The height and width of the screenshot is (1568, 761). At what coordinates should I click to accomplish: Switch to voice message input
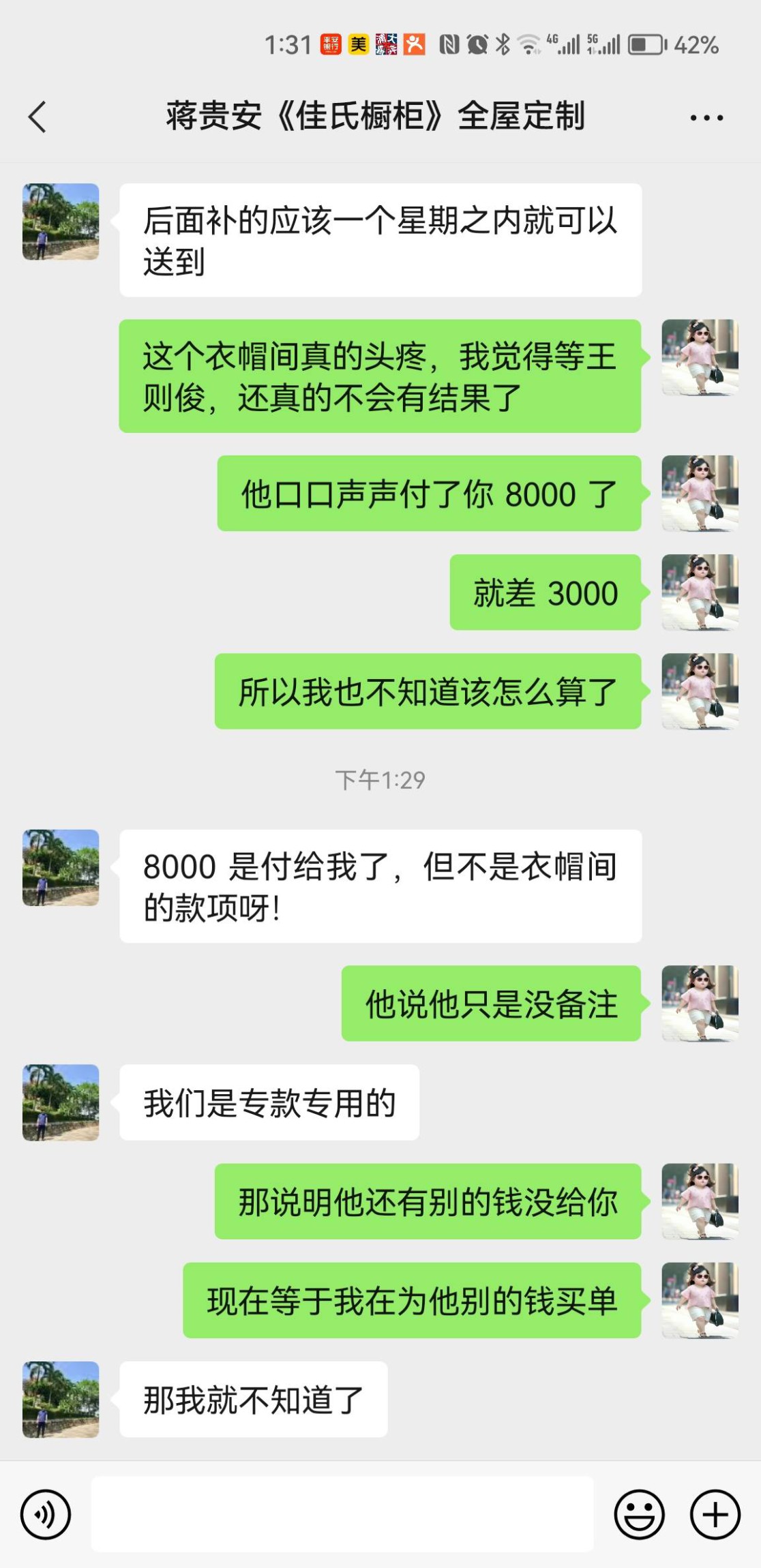pos(46,1514)
